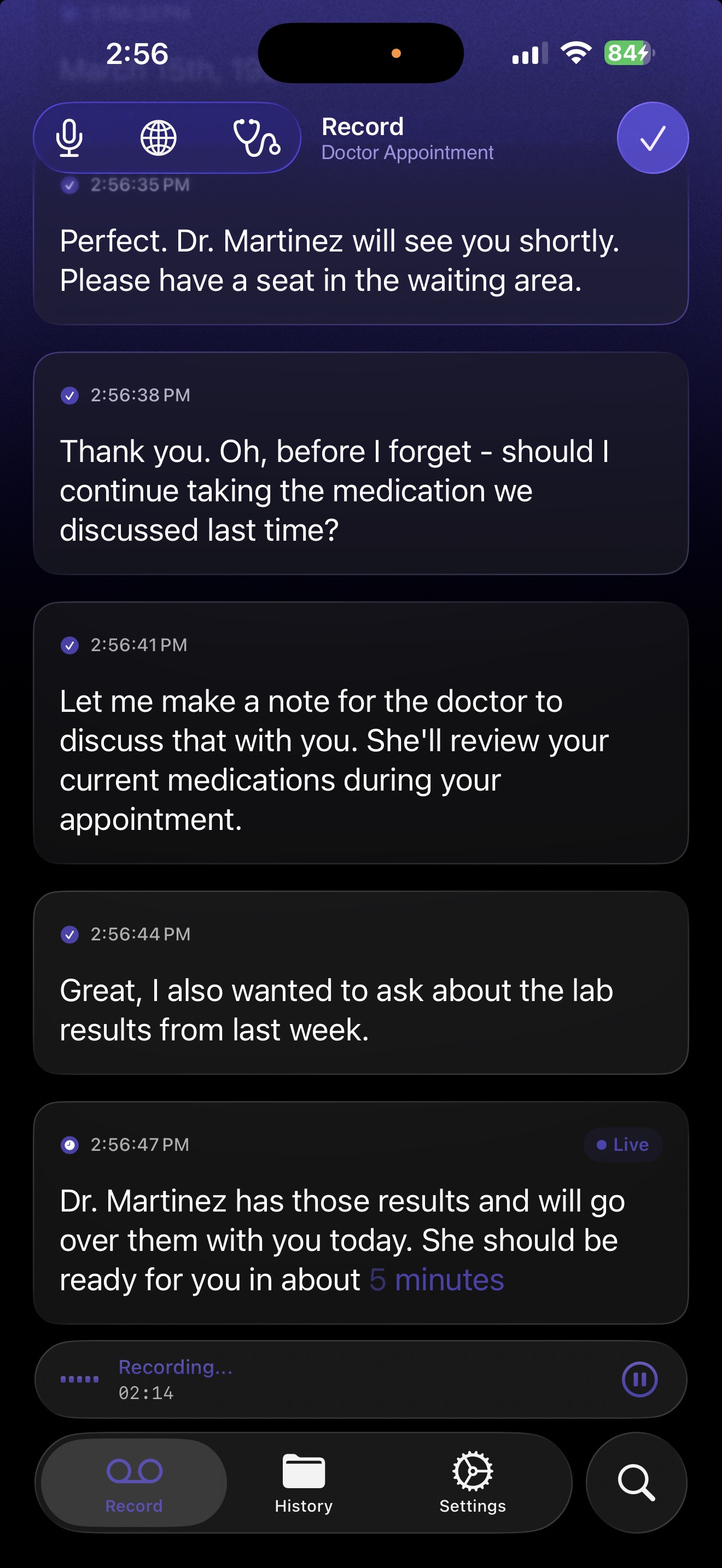Tap the highlighted "5 minutes" link
Image resolution: width=722 pixels, height=1568 pixels.
(435, 1279)
